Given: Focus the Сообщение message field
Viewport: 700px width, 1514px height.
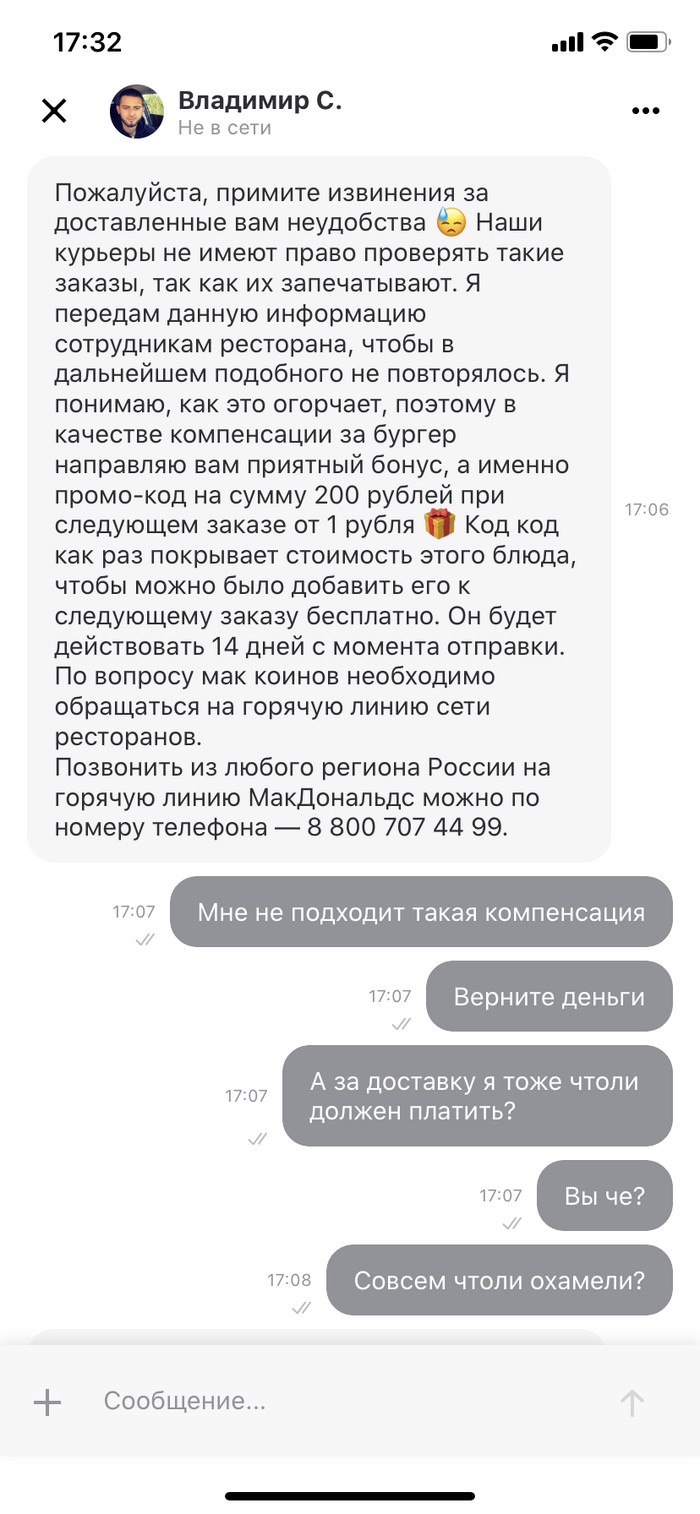Looking at the screenshot, I should [x=330, y=1402].
